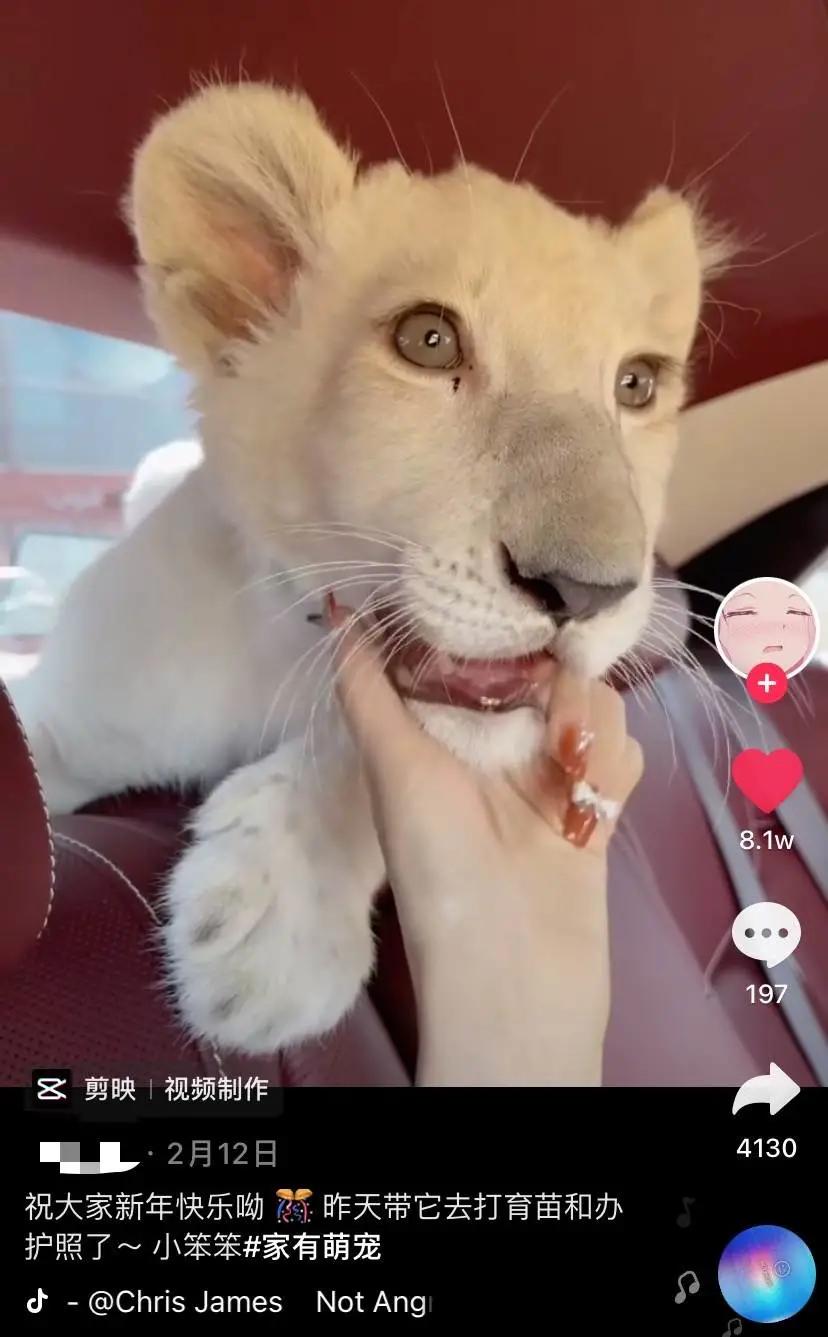Open the creator's profile avatar
The image size is (828, 1337).
(x=766, y=628)
